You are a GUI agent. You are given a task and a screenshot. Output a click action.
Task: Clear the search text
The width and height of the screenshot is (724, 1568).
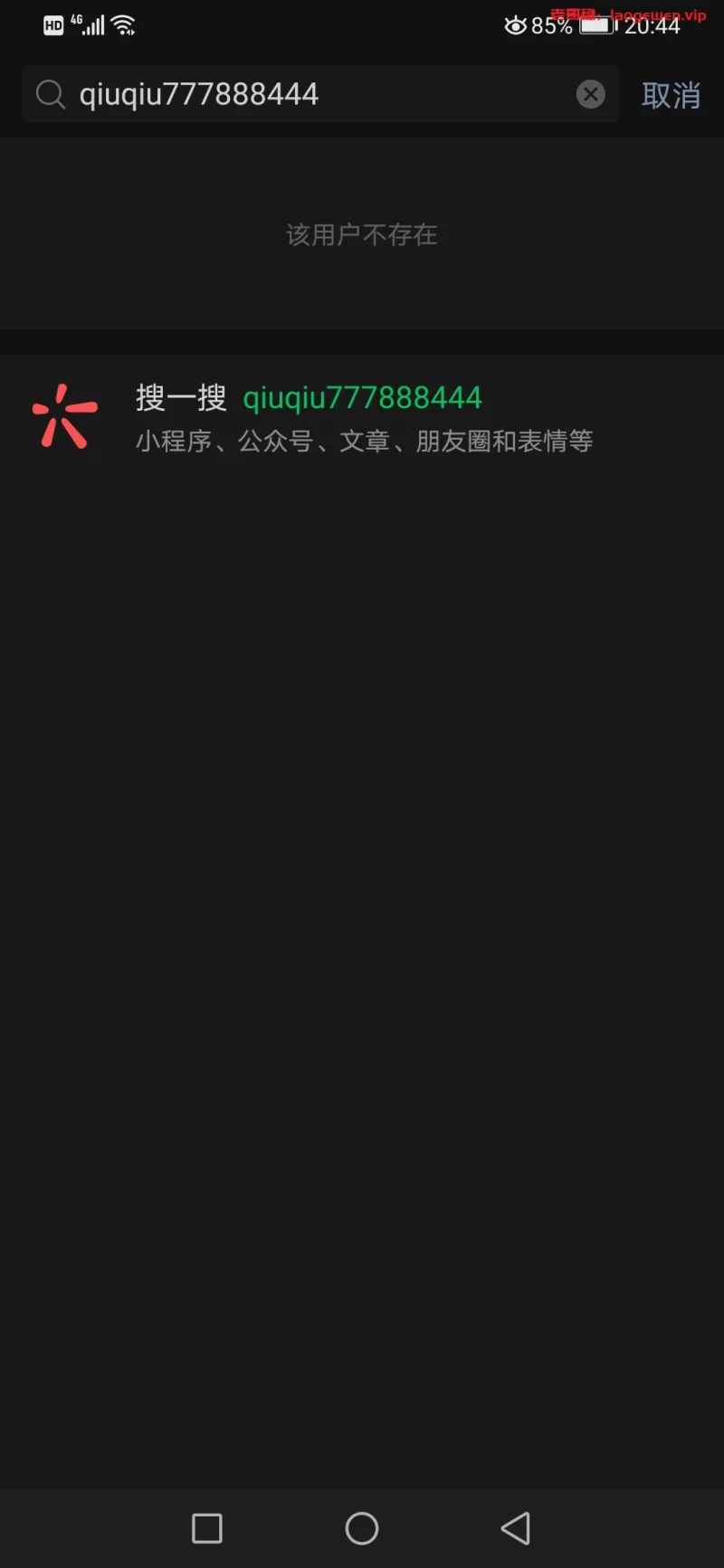[591, 94]
